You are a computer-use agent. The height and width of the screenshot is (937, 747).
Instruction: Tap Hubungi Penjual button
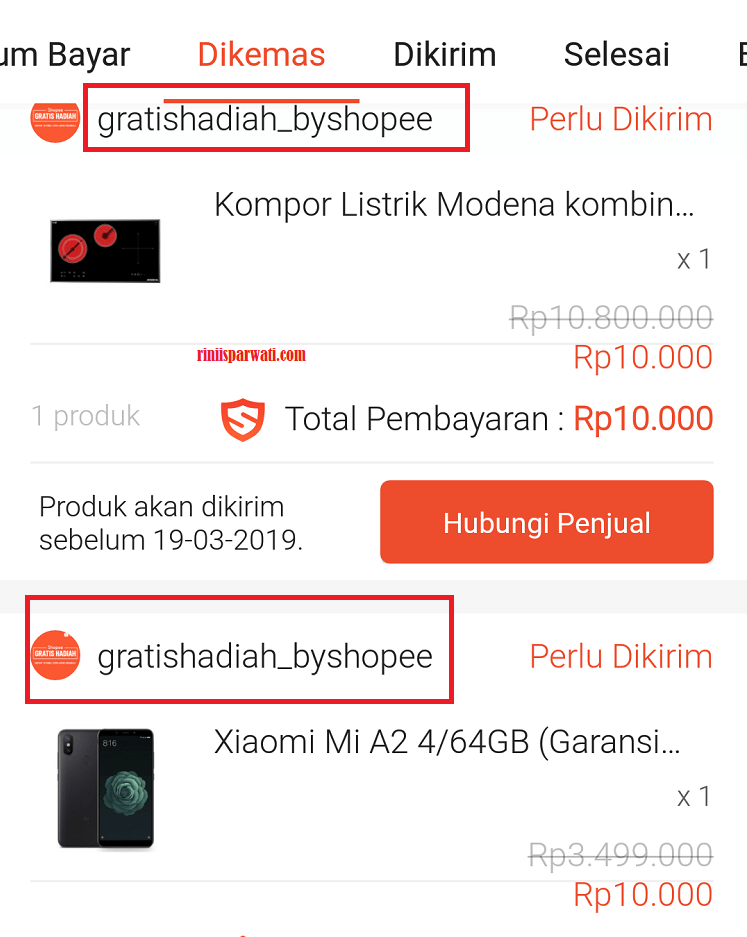pyautogui.click(x=546, y=523)
